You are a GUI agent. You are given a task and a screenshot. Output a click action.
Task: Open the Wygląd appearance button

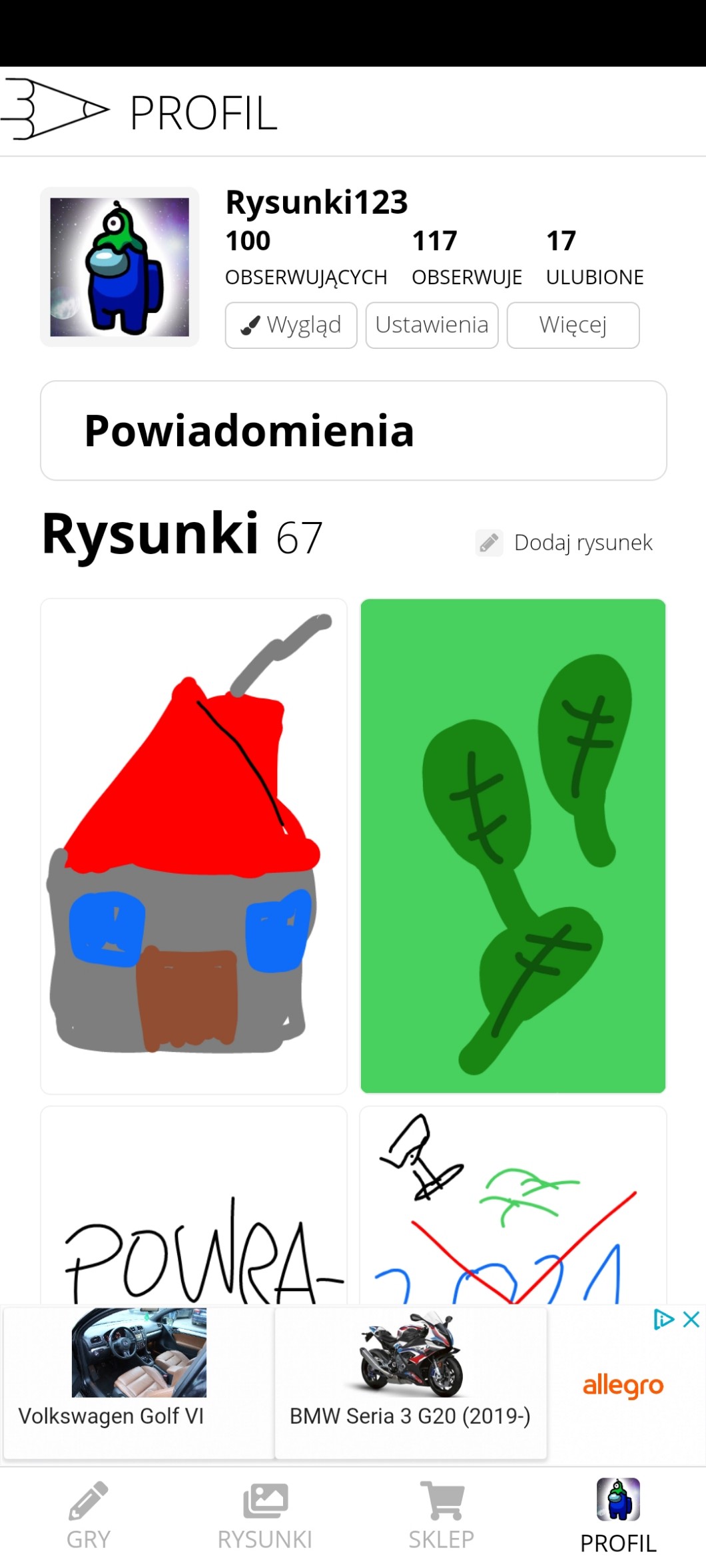tap(291, 325)
